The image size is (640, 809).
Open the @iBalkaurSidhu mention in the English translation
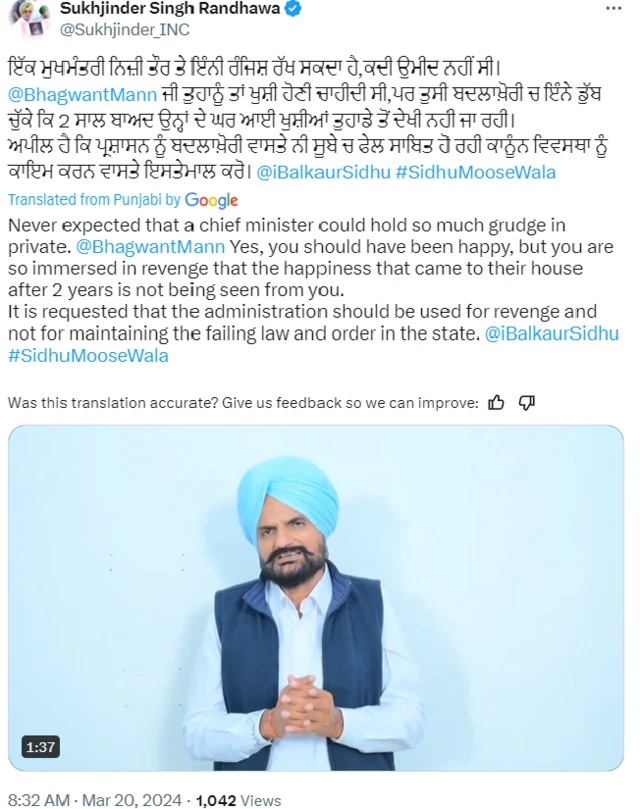(x=551, y=334)
